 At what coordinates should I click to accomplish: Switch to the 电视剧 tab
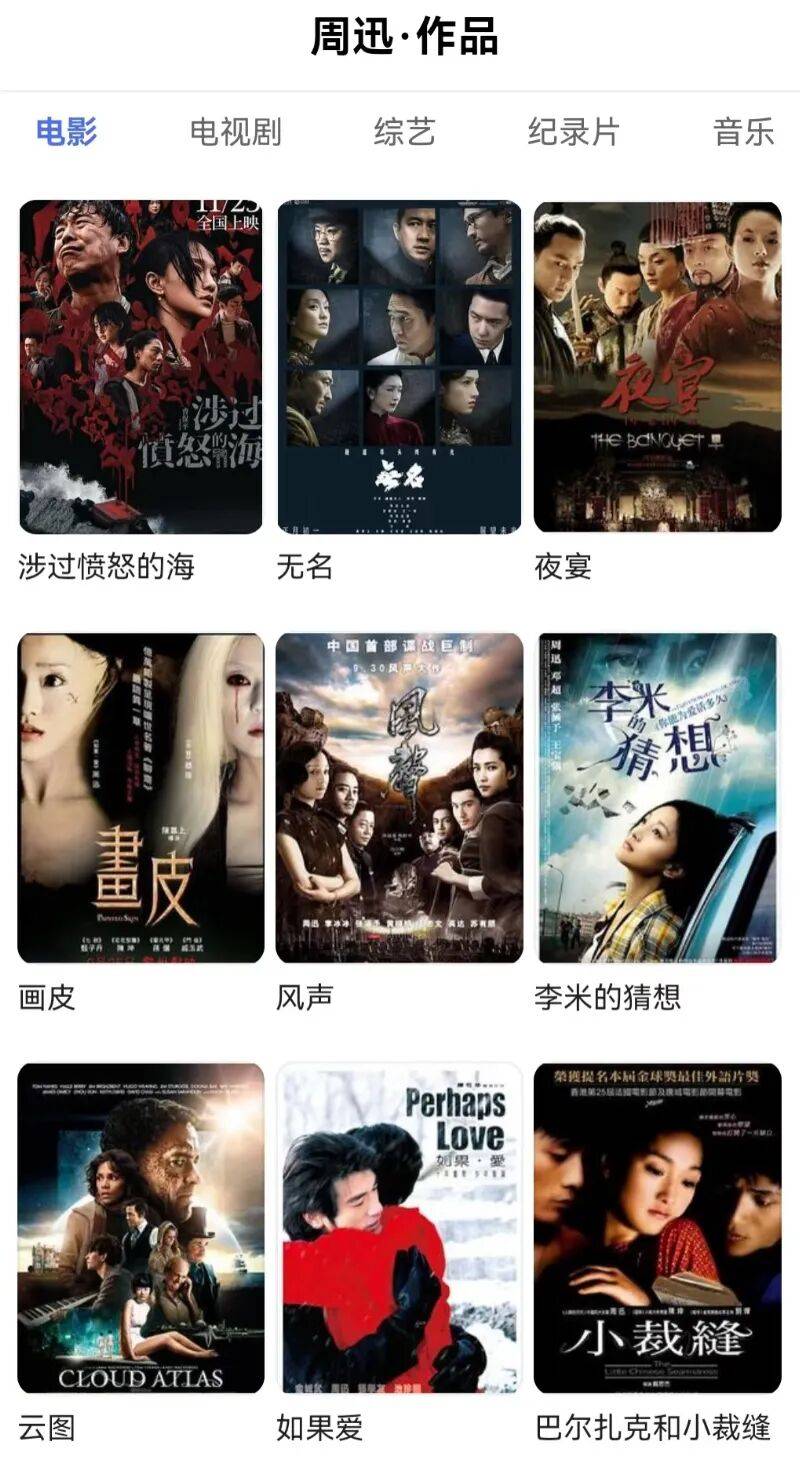pos(236,132)
